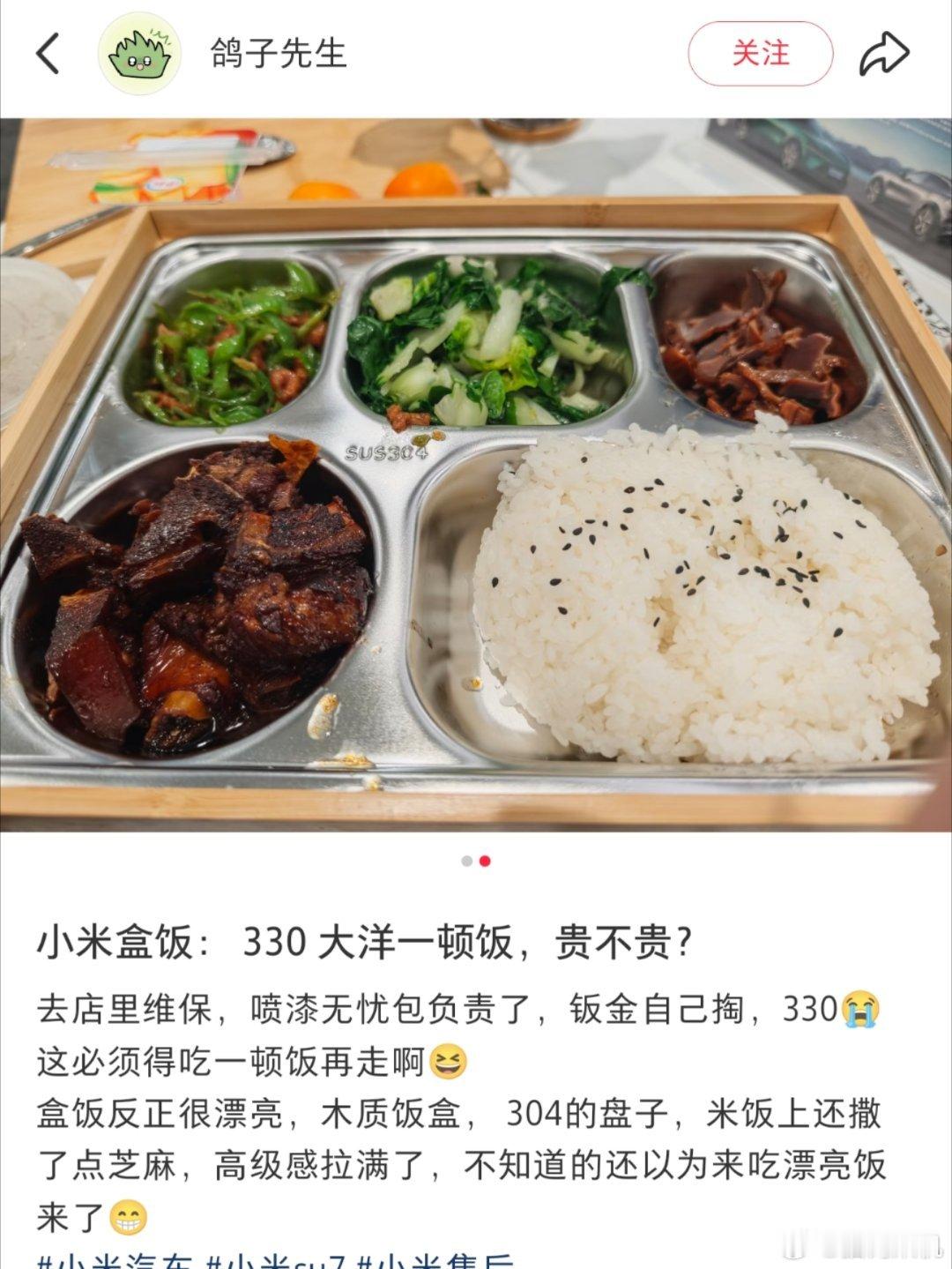Open the #小米售后 hashtag
952x1269 pixels.
[x=438, y=1263]
